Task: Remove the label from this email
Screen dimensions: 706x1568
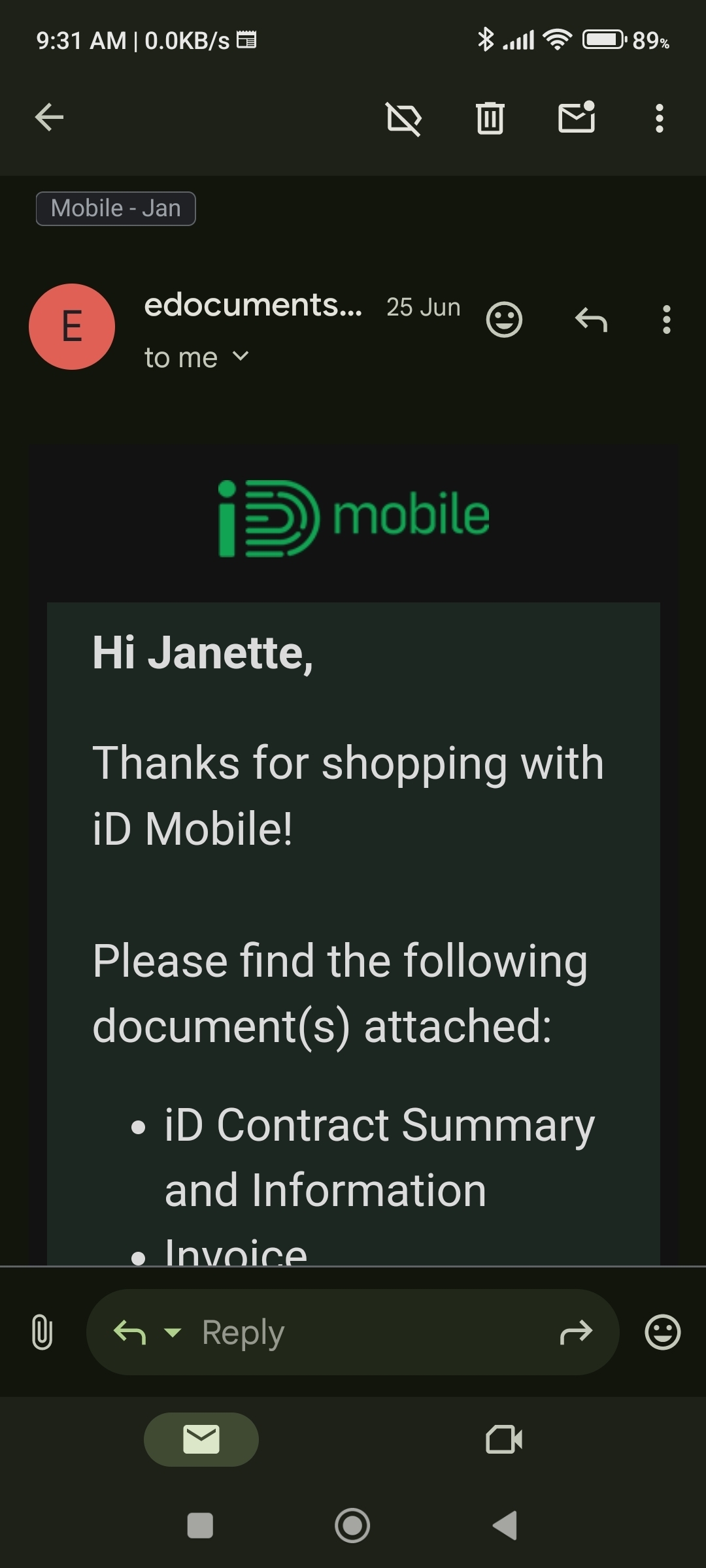Action: 403,119
